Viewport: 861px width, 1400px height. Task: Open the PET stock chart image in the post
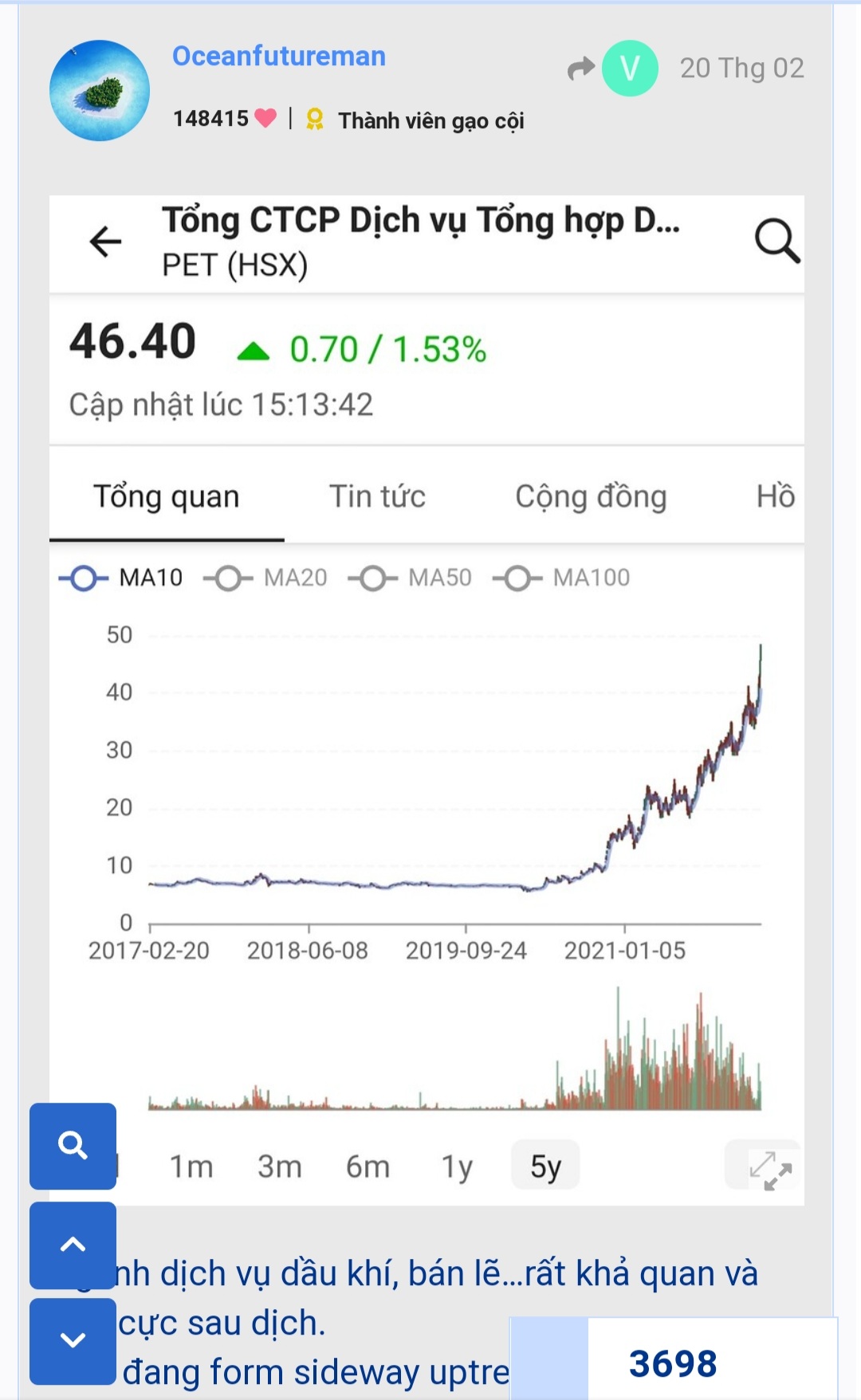coord(427,700)
